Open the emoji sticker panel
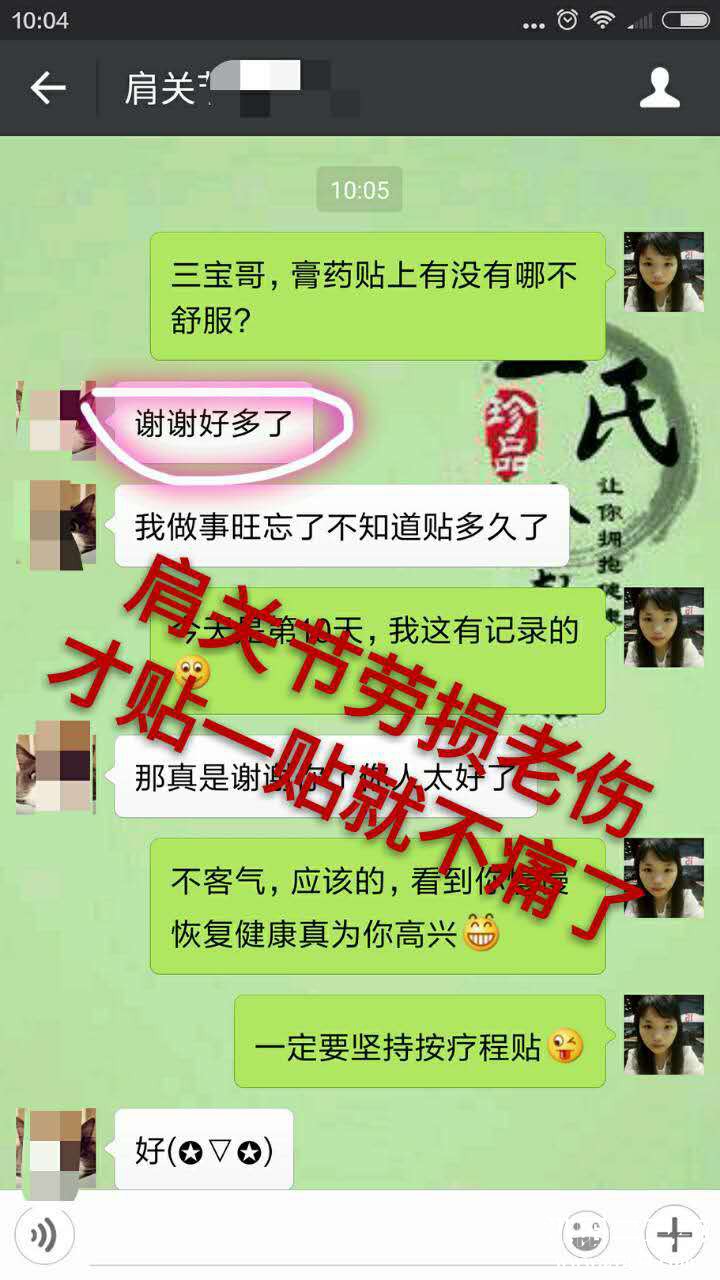Viewport: 720px width, 1280px height. tap(586, 1236)
